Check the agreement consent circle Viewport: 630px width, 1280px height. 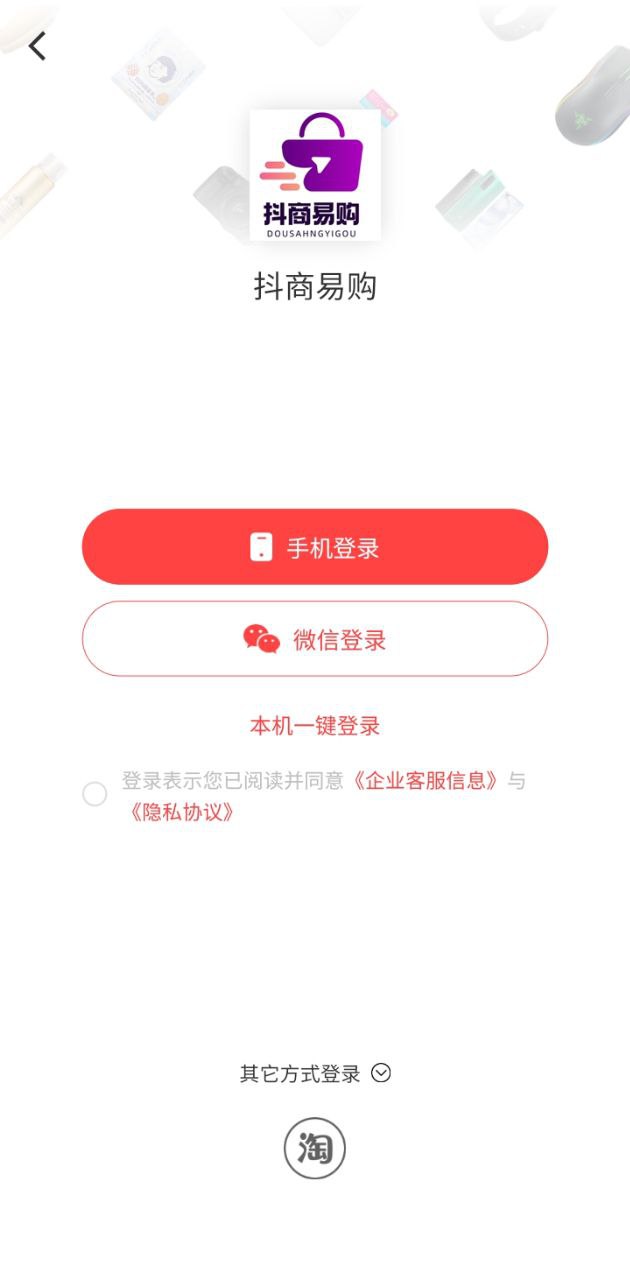95,795
